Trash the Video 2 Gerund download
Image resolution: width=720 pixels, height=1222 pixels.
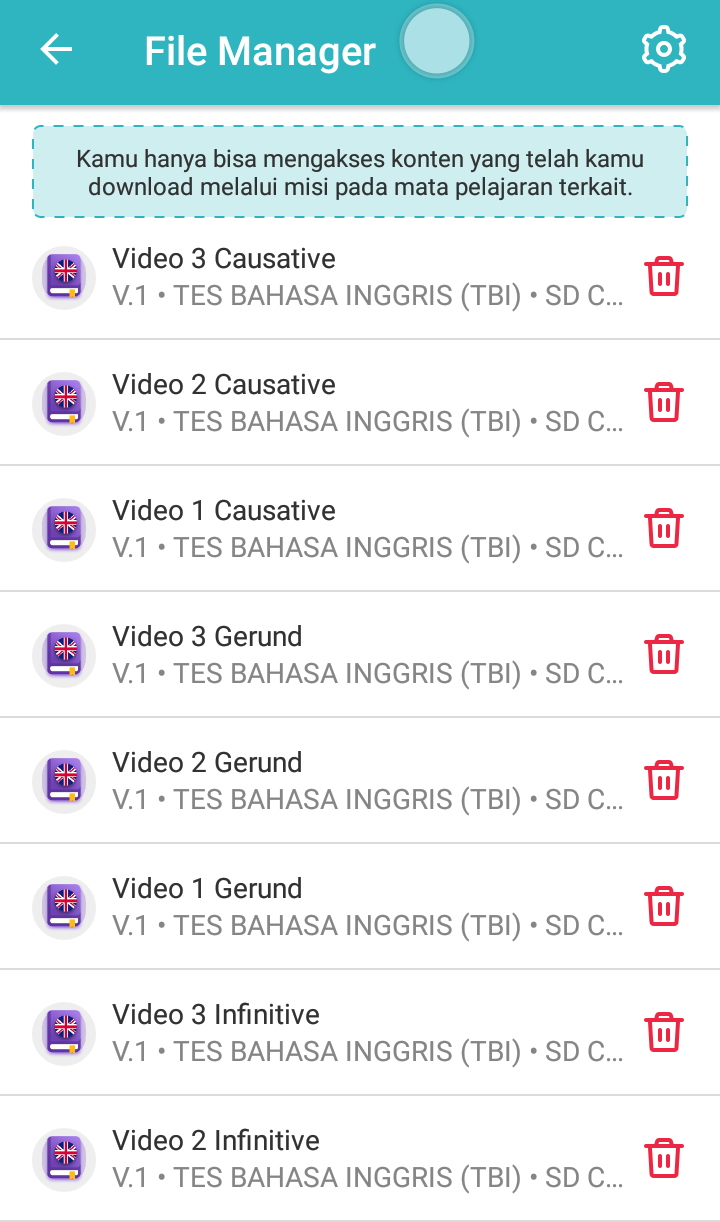point(664,780)
